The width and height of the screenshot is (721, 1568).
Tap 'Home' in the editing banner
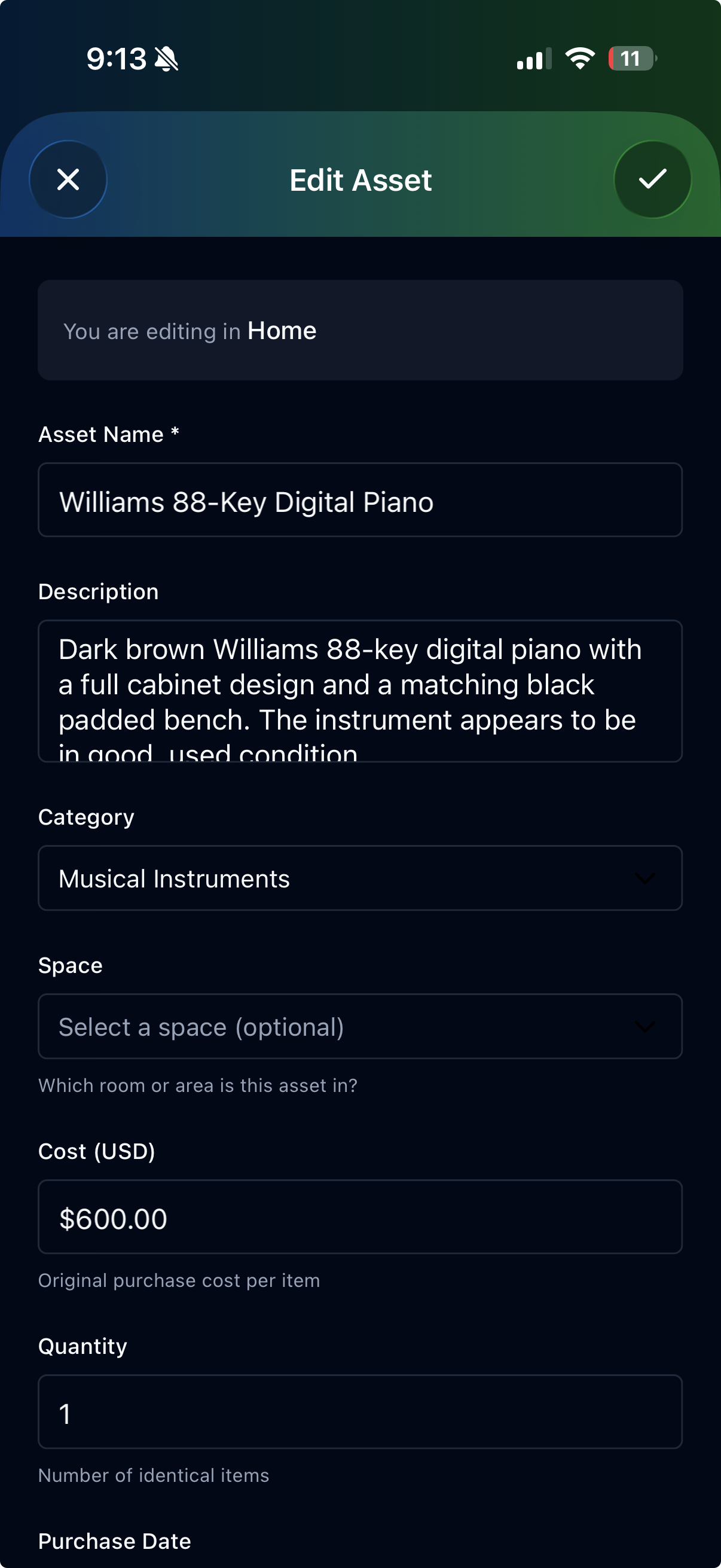281,330
